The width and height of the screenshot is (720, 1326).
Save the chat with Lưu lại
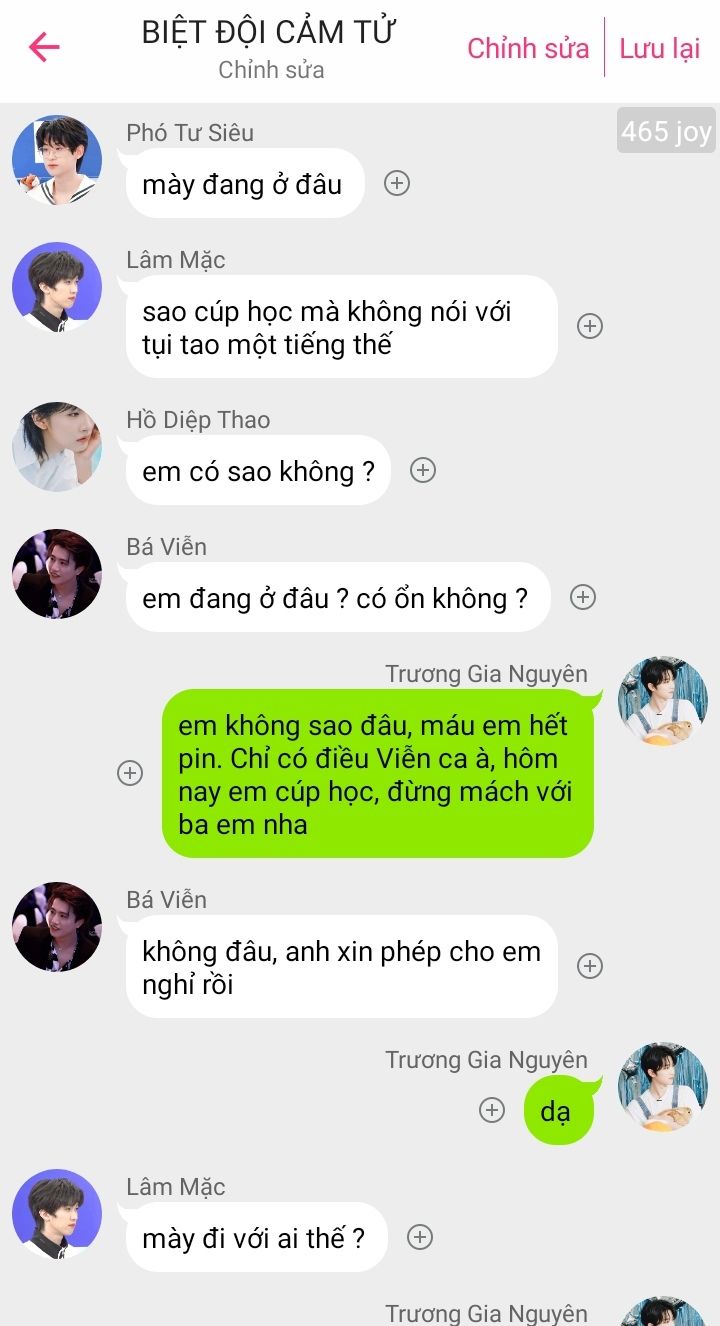tap(660, 48)
